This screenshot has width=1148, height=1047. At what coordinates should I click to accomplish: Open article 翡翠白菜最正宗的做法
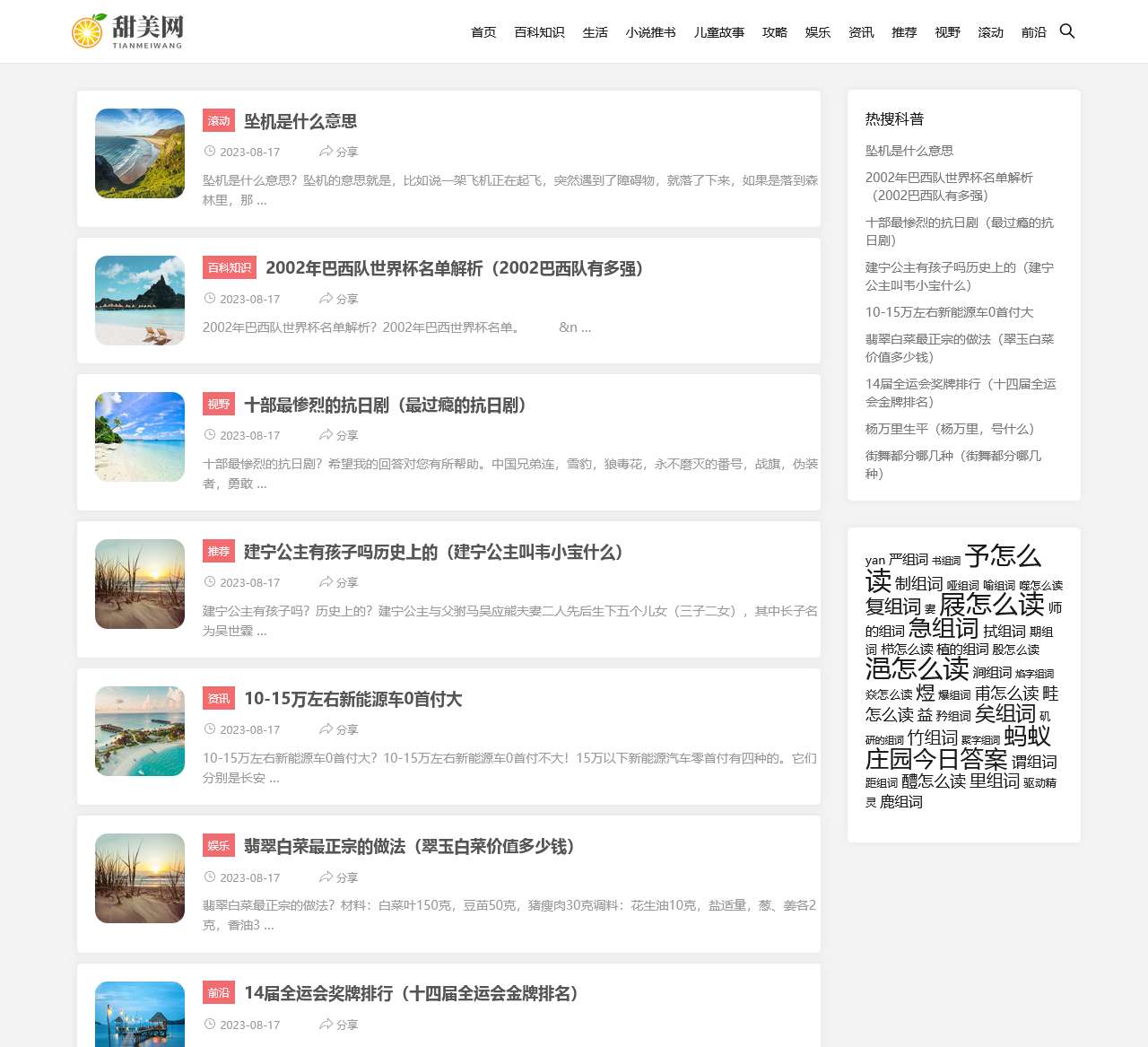tap(409, 846)
